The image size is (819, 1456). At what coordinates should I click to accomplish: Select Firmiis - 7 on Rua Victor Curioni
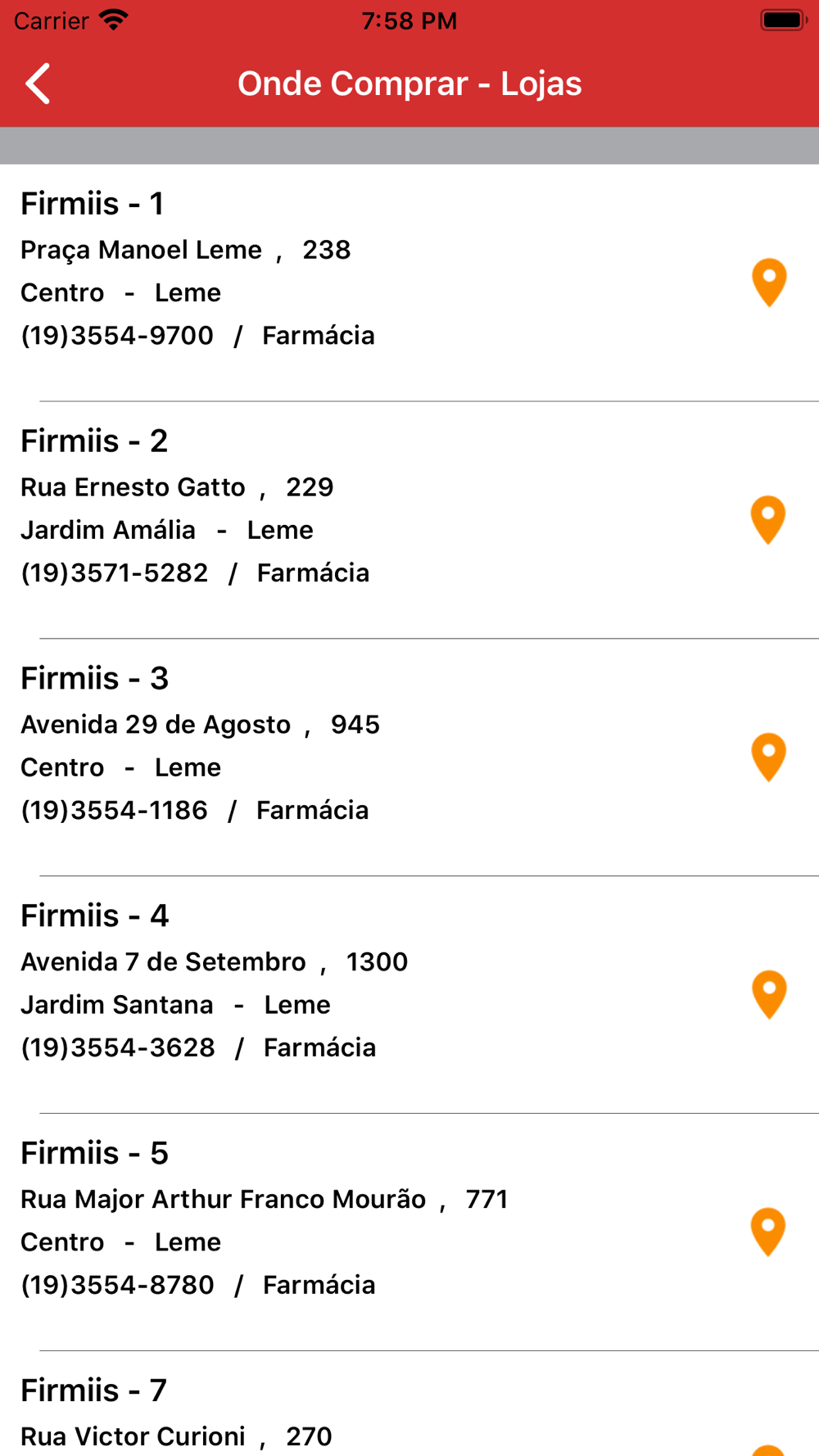coord(328,1413)
